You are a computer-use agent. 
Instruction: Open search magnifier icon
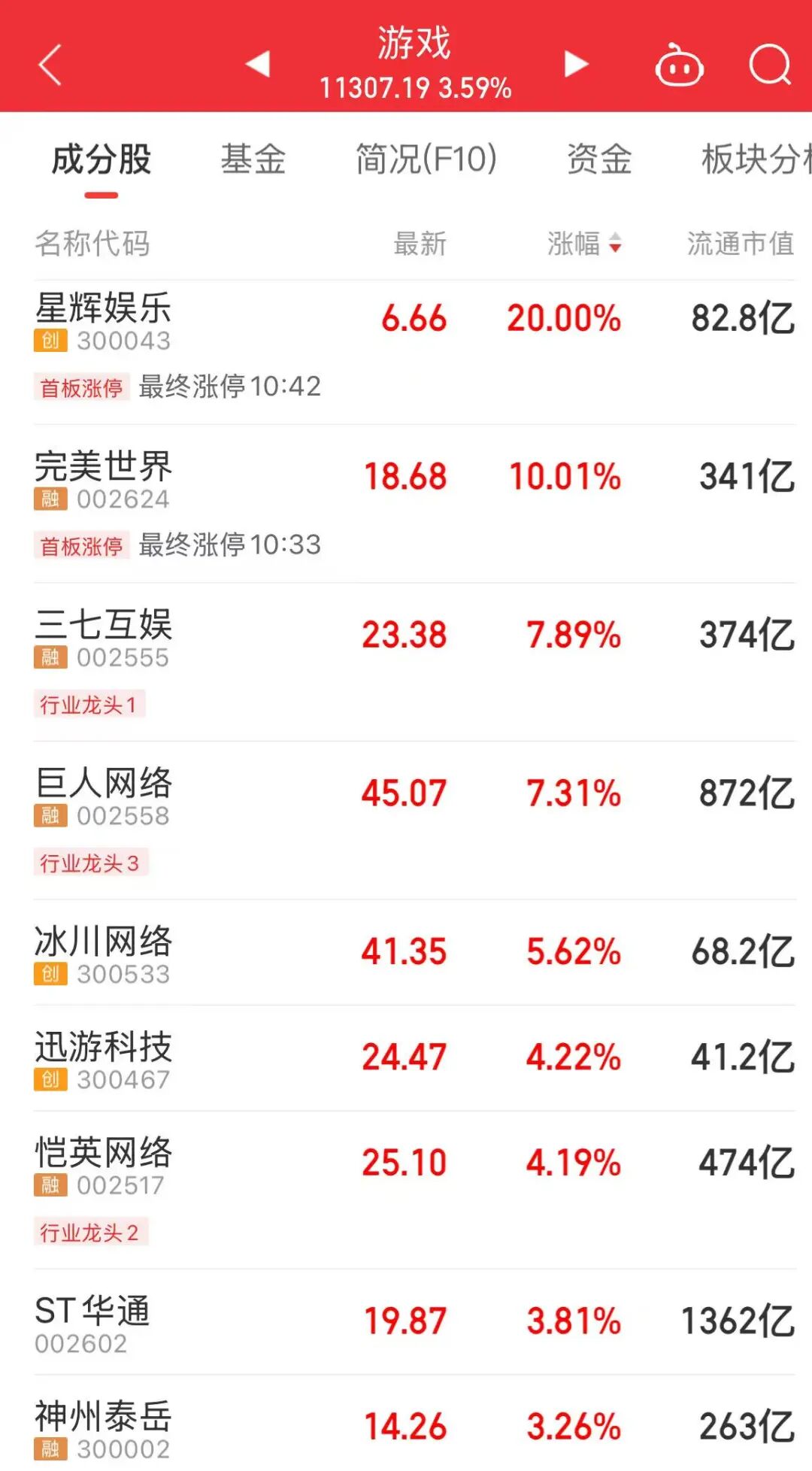click(770, 65)
